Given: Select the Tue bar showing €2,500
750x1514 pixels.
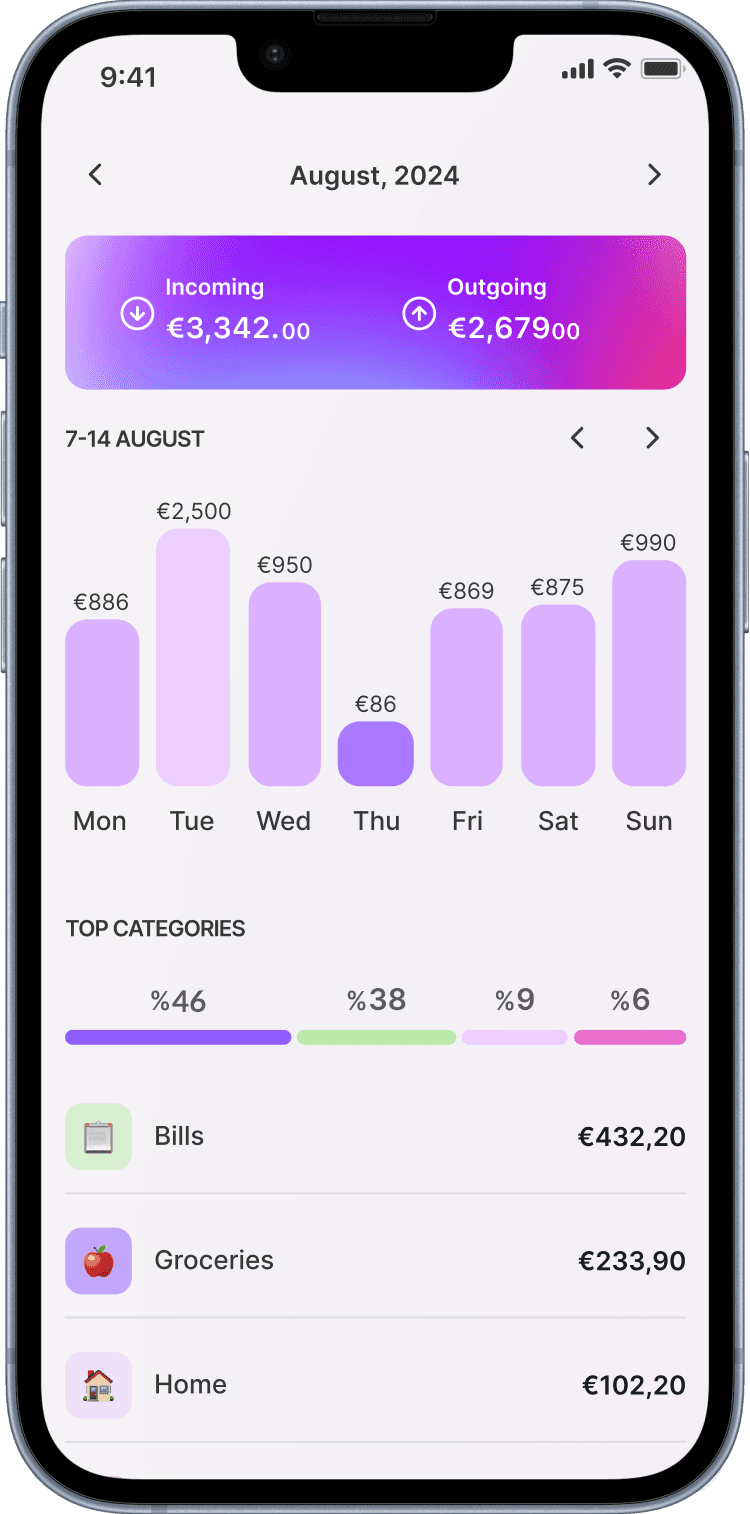Looking at the screenshot, I should [193, 657].
